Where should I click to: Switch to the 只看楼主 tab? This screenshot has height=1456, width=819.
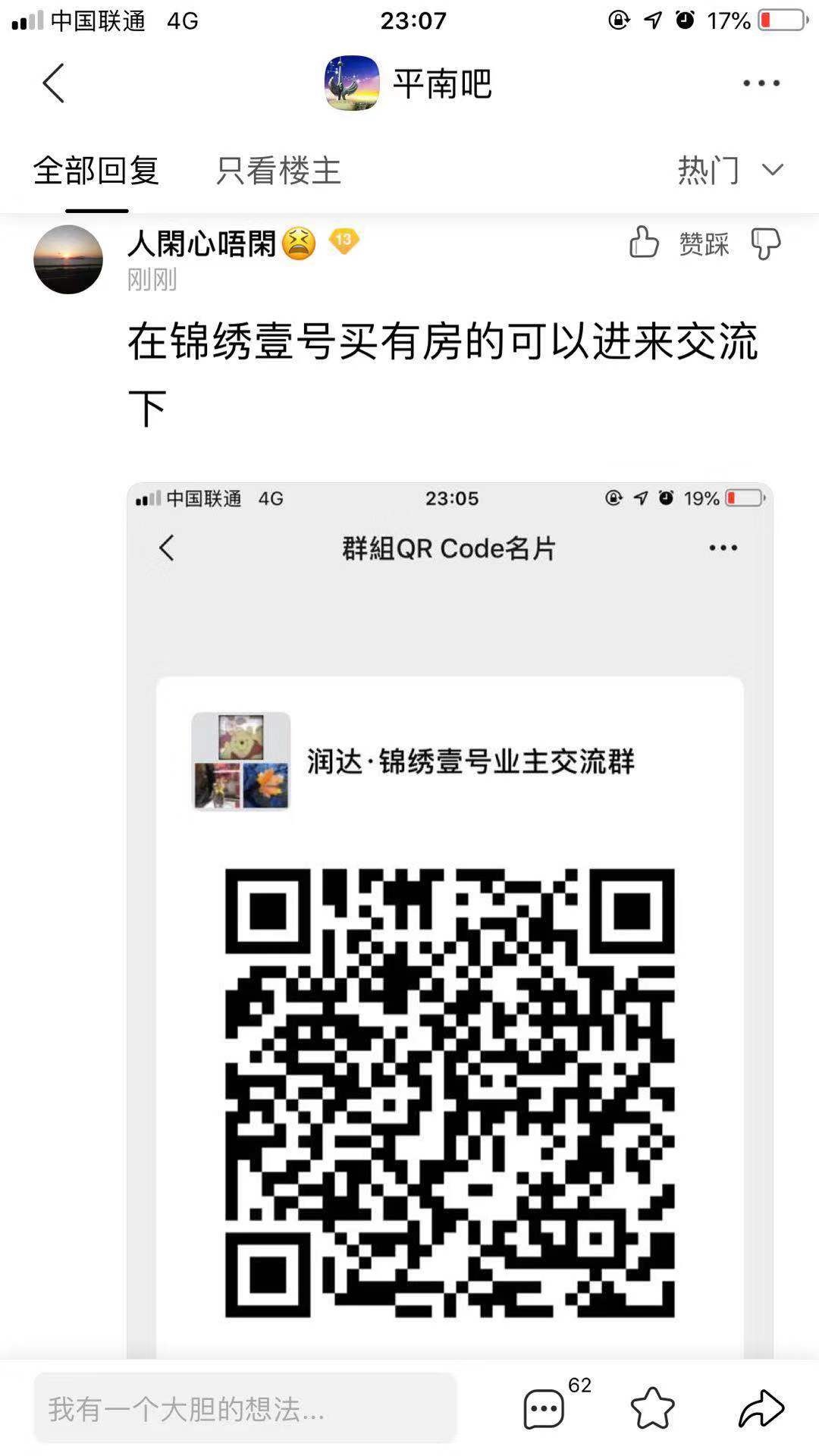point(278,171)
